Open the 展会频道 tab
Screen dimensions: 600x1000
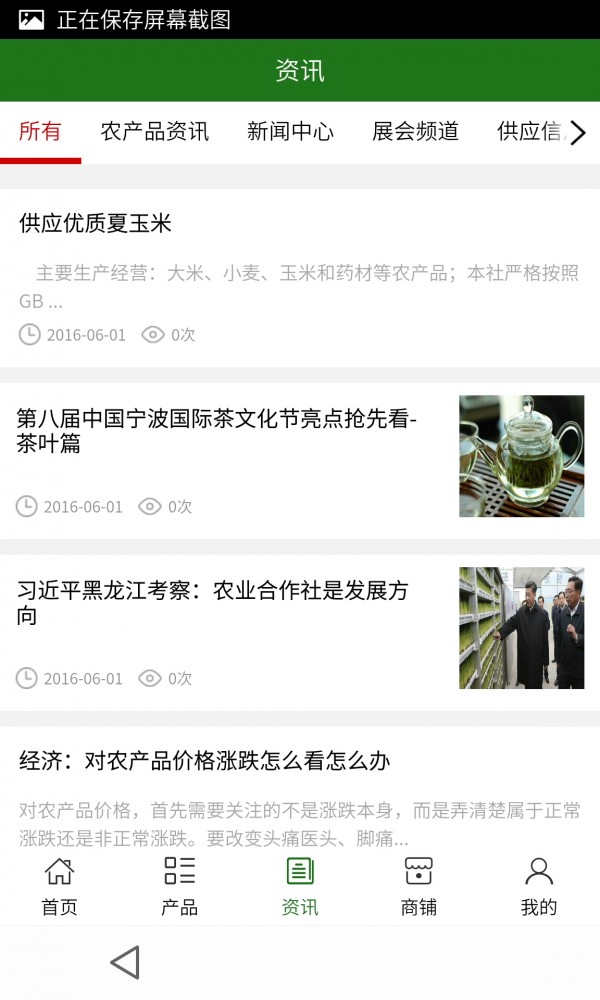[x=415, y=131]
